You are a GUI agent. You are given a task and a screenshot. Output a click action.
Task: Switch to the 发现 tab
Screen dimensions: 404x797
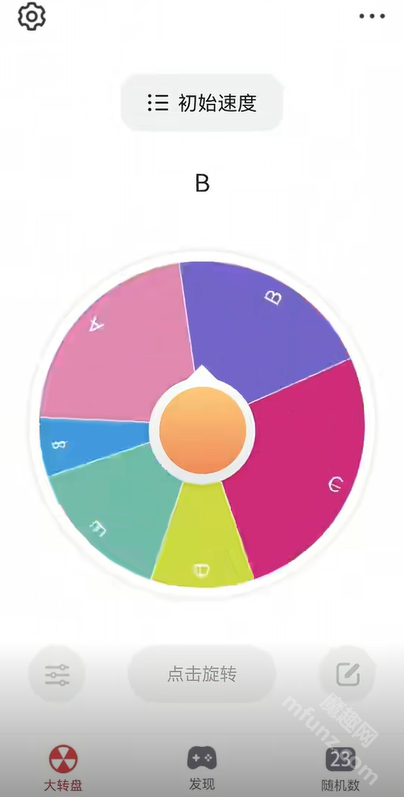click(202, 769)
